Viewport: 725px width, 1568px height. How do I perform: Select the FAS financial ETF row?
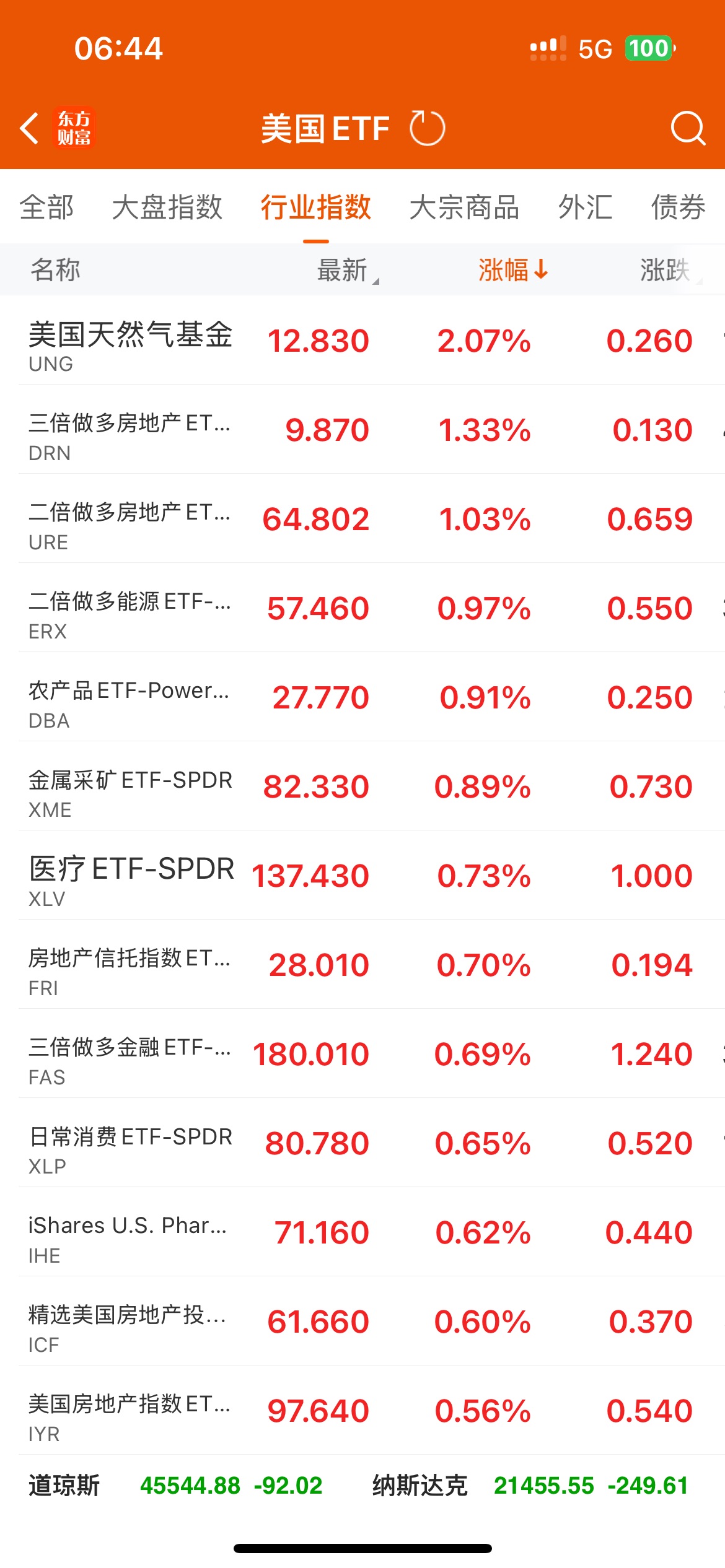(x=362, y=1053)
